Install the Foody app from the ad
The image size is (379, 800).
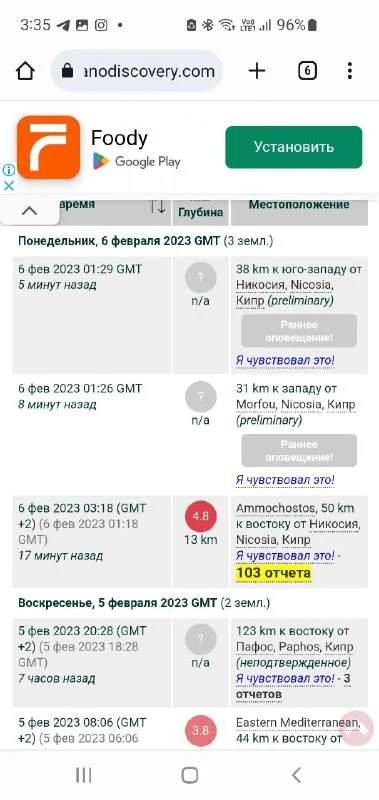tap(294, 147)
